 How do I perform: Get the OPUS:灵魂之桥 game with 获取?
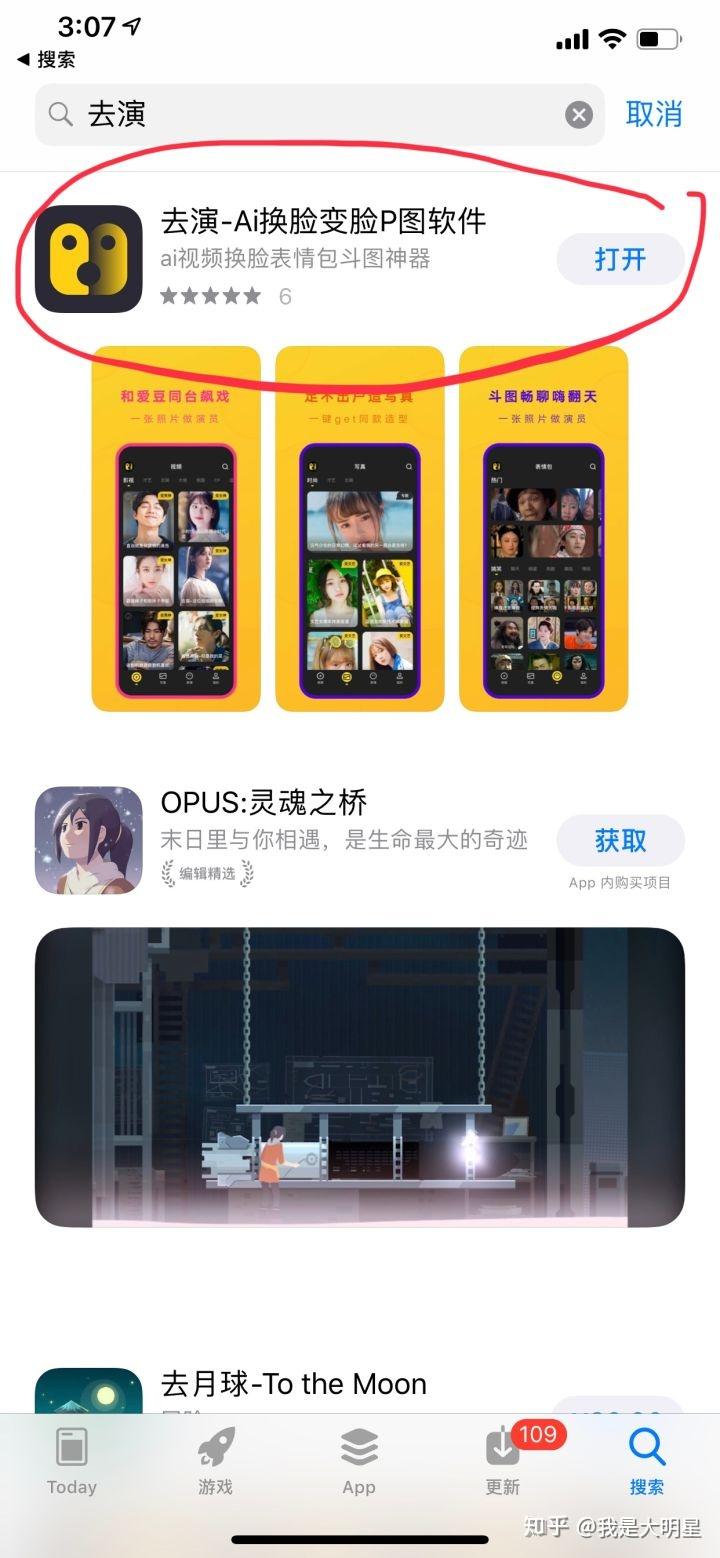tap(620, 840)
